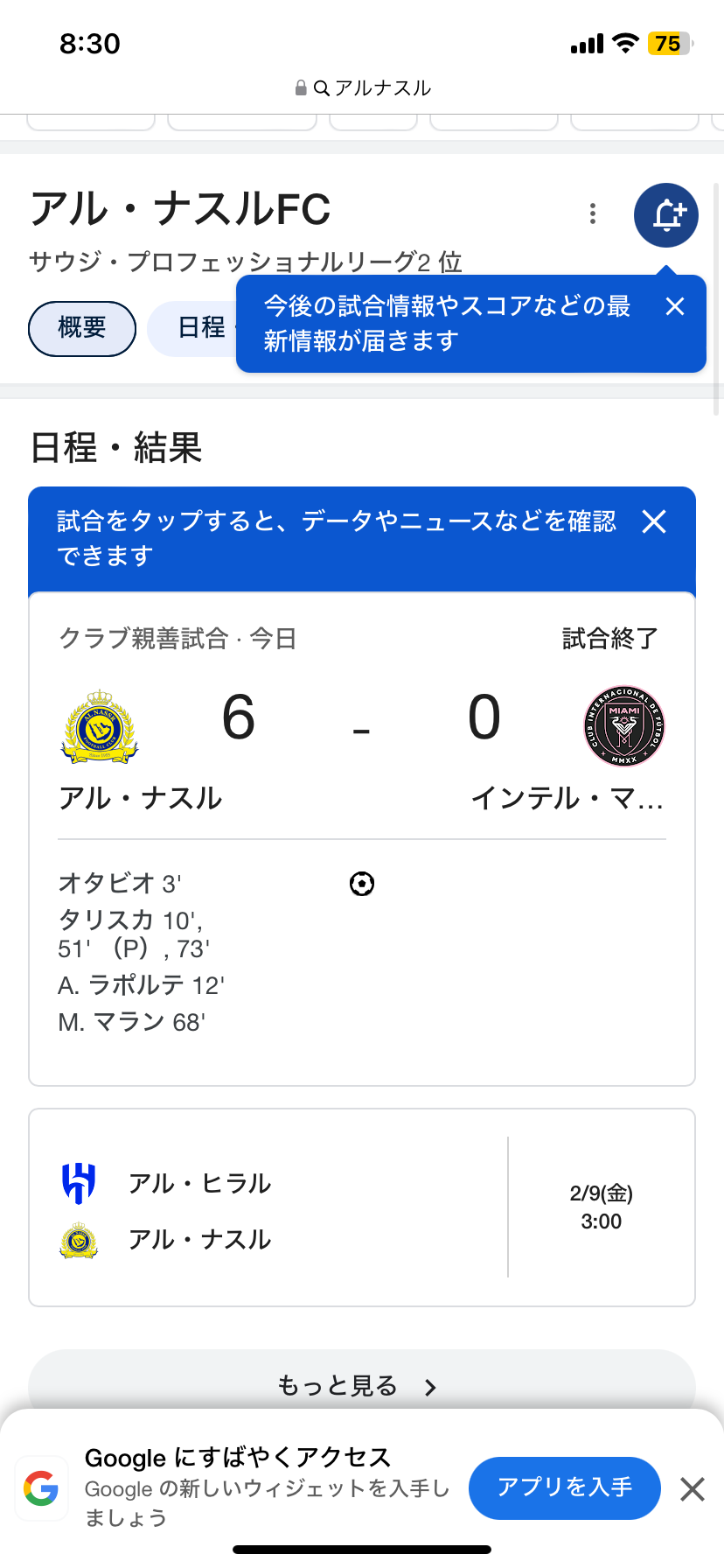
Task: Dismiss the 今後の試合情報 tooltip
Action: 675,306
